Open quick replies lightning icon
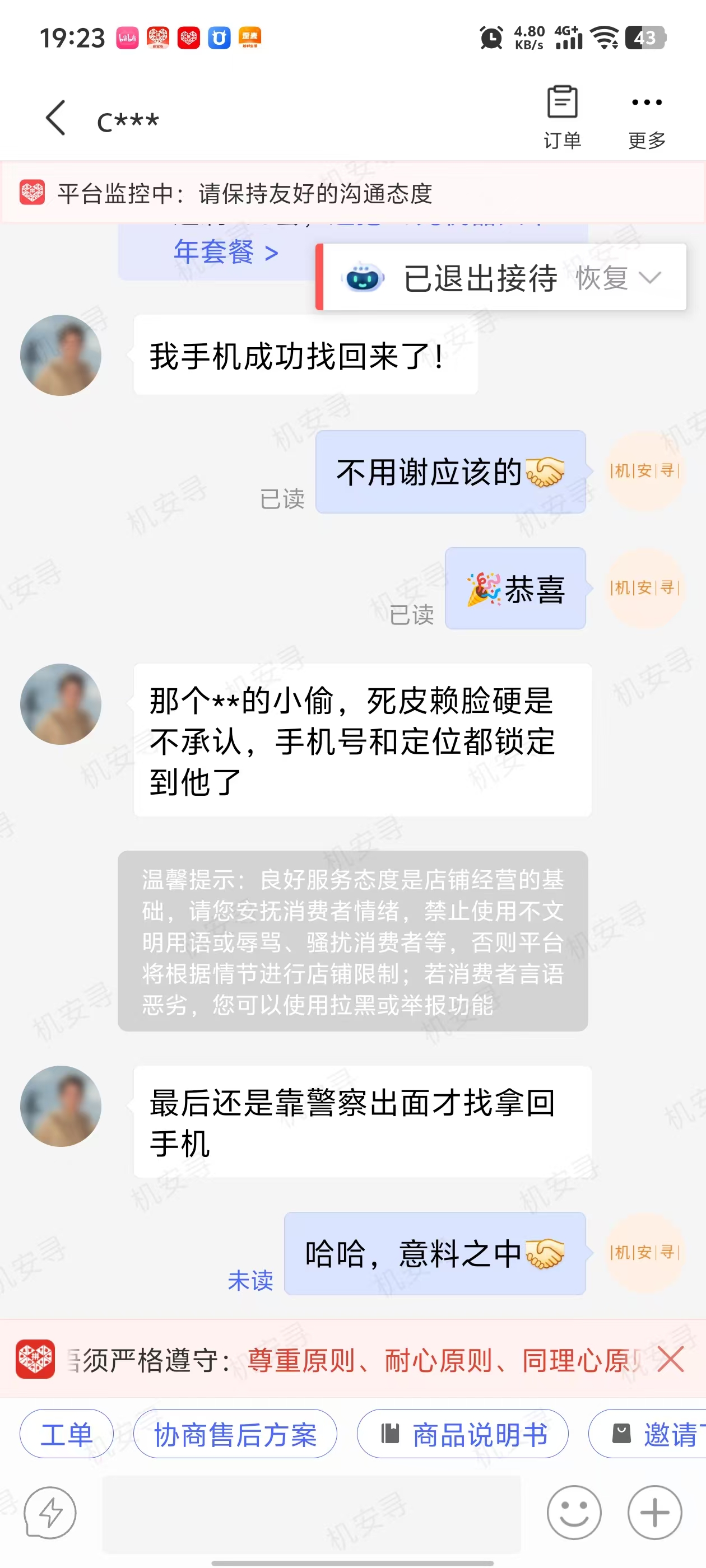 click(x=50, y=1512)
